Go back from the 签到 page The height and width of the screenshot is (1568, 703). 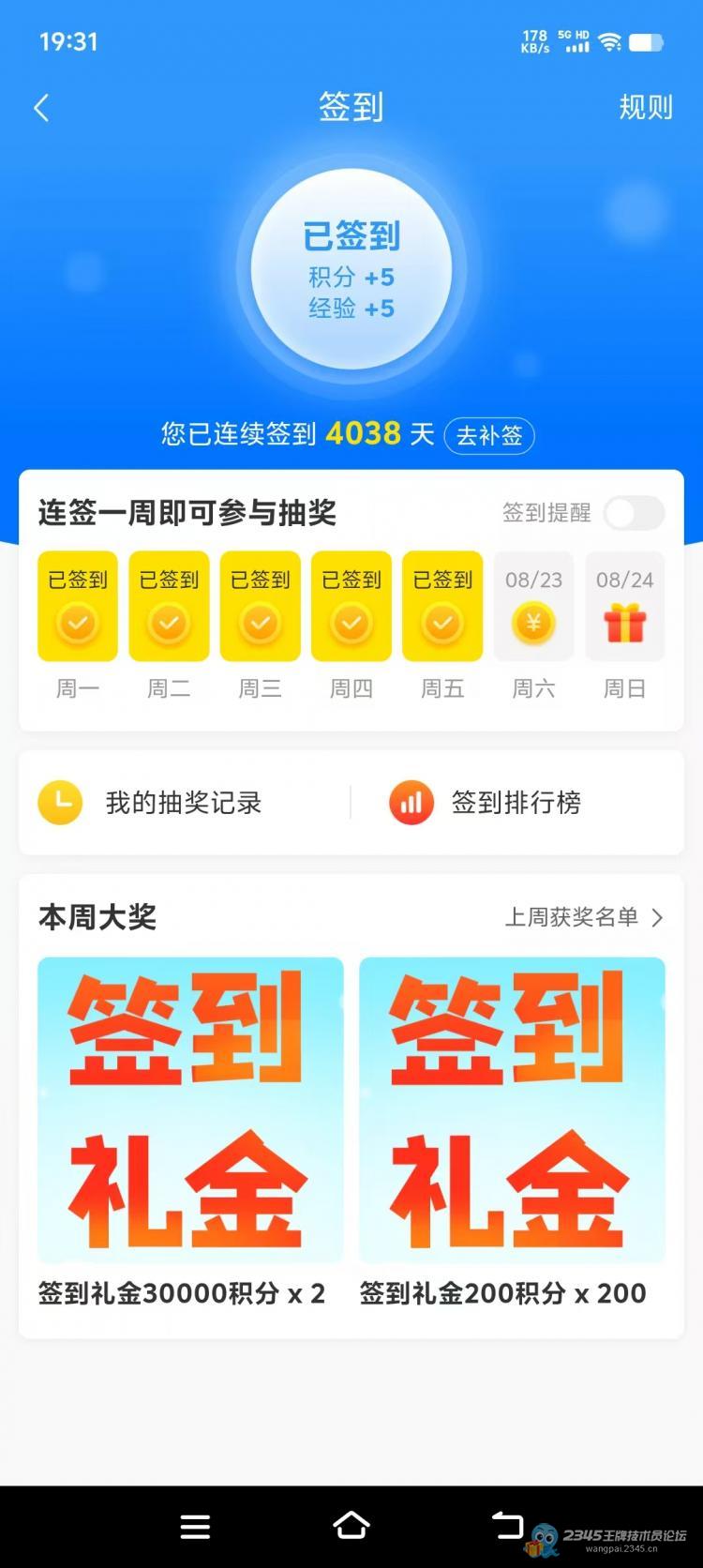click(41, 108)
